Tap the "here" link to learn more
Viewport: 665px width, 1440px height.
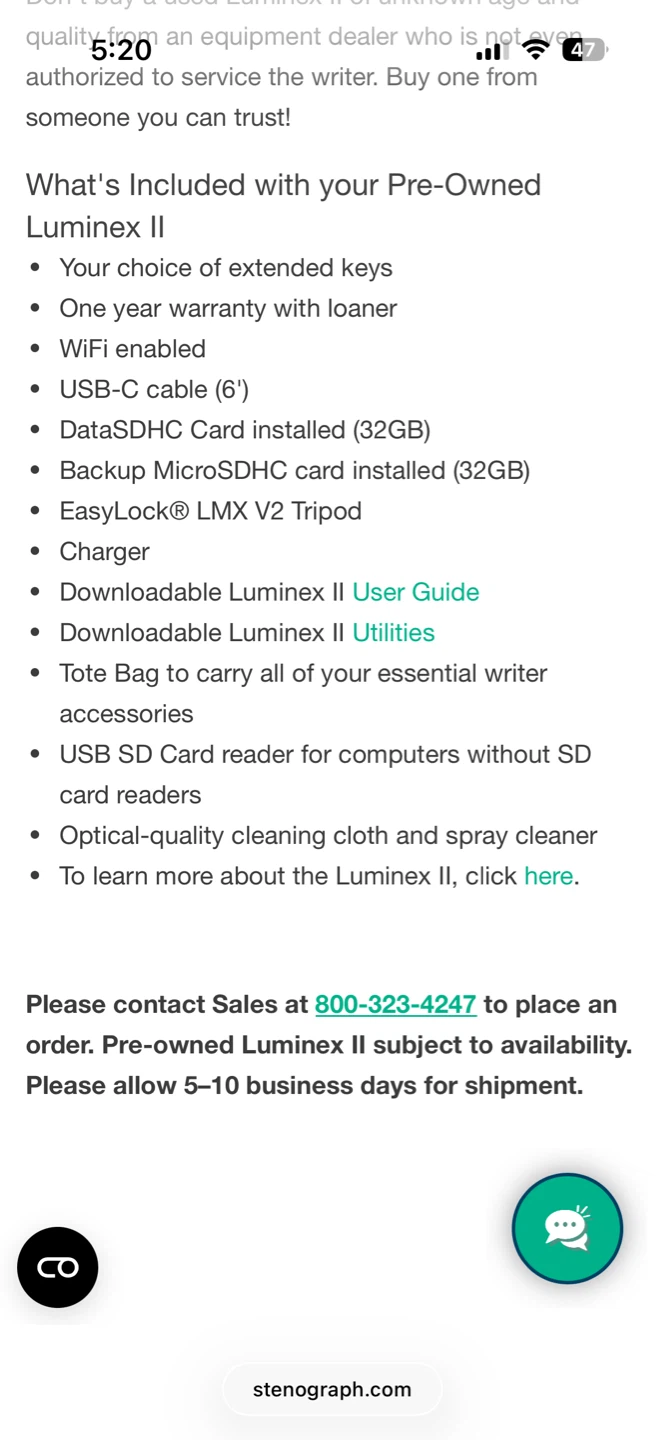pyautogui.click(x=548, y=876)
